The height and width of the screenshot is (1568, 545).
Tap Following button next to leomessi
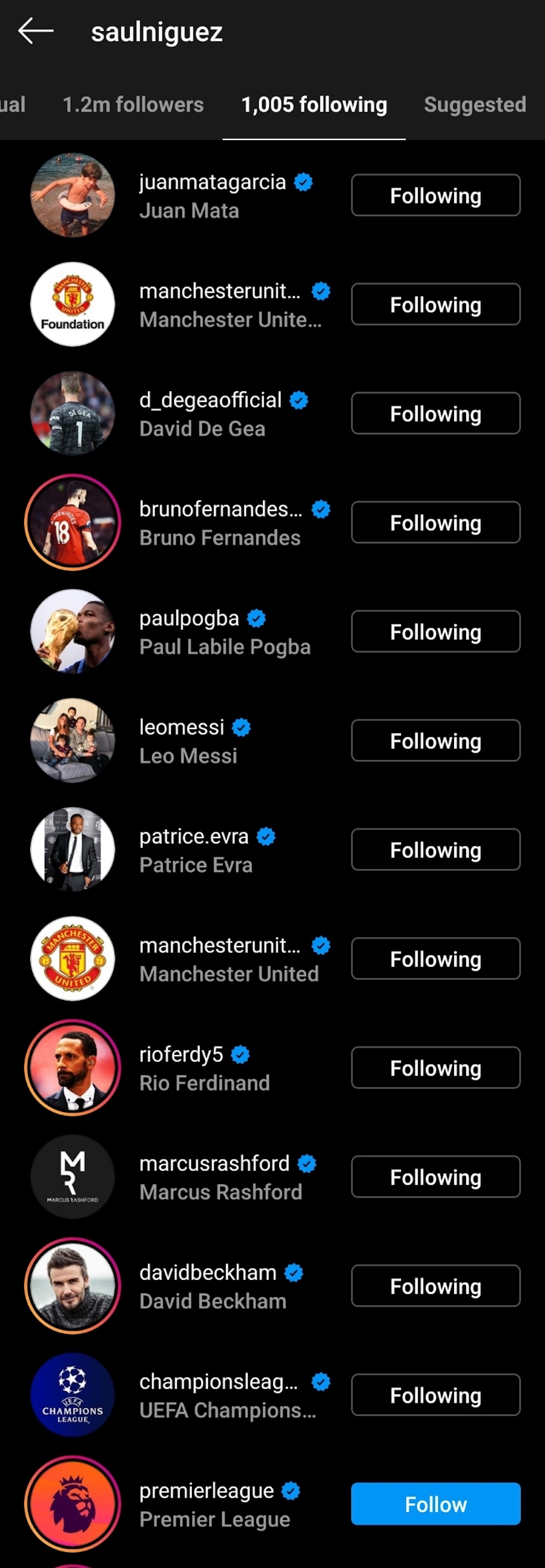tap(435, 741)
